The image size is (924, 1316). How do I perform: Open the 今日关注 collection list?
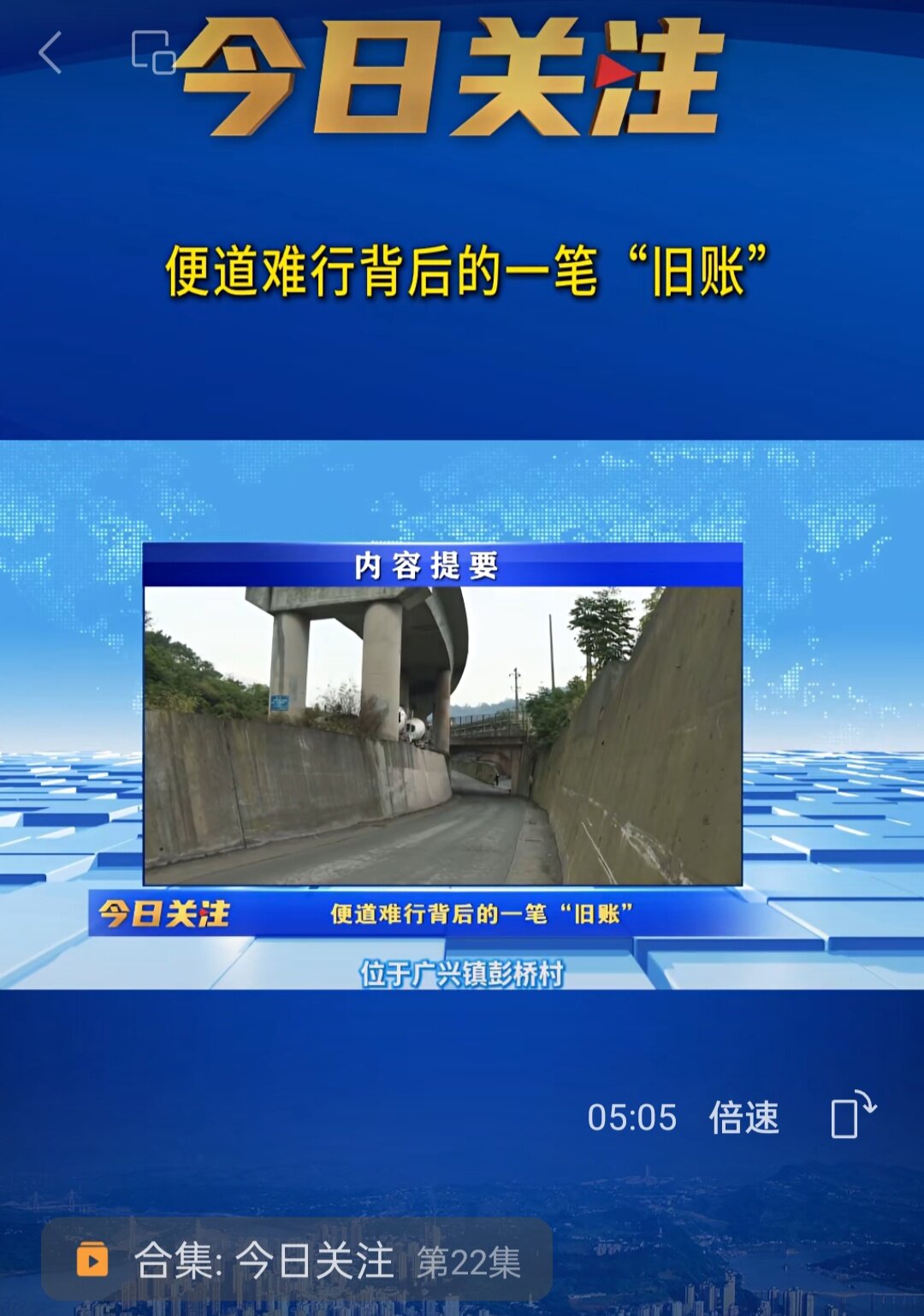(296, 1261)
